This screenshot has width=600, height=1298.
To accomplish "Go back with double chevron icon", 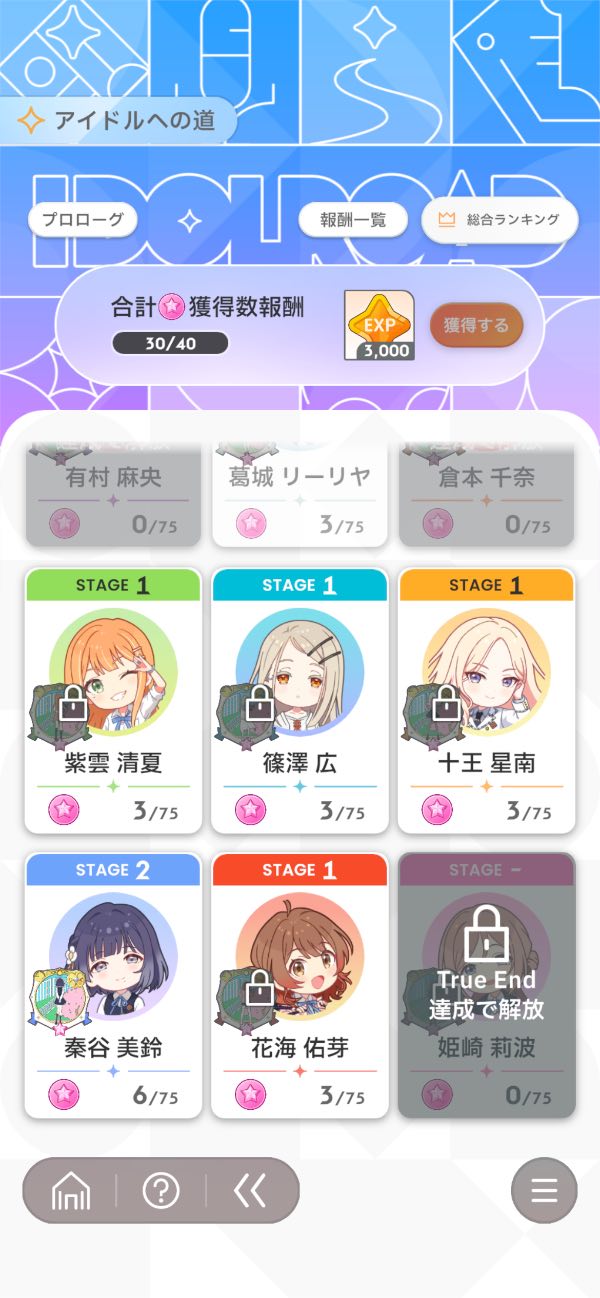I will 250,1190.
